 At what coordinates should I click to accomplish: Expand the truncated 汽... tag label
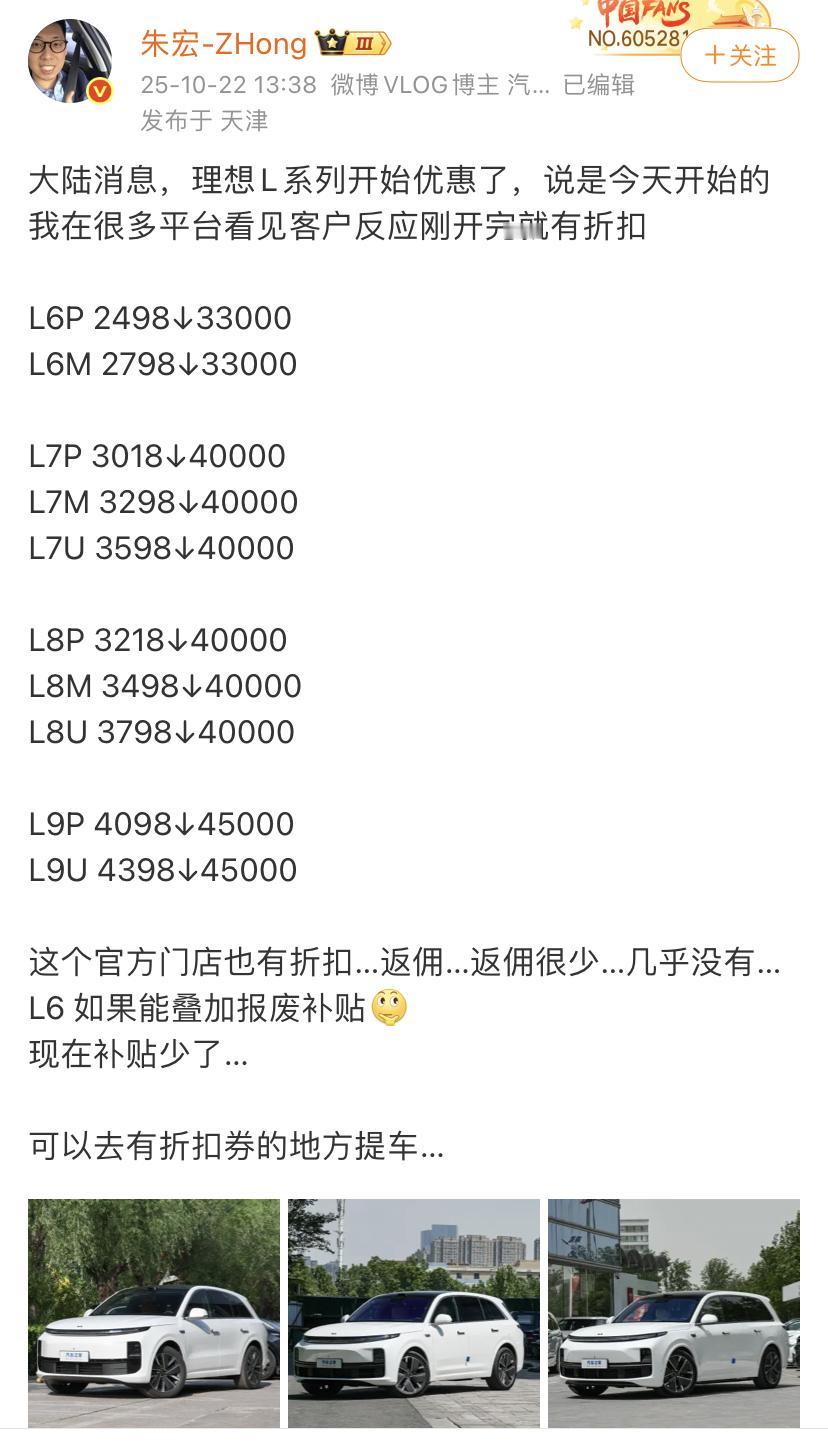[x=530, y=87]
